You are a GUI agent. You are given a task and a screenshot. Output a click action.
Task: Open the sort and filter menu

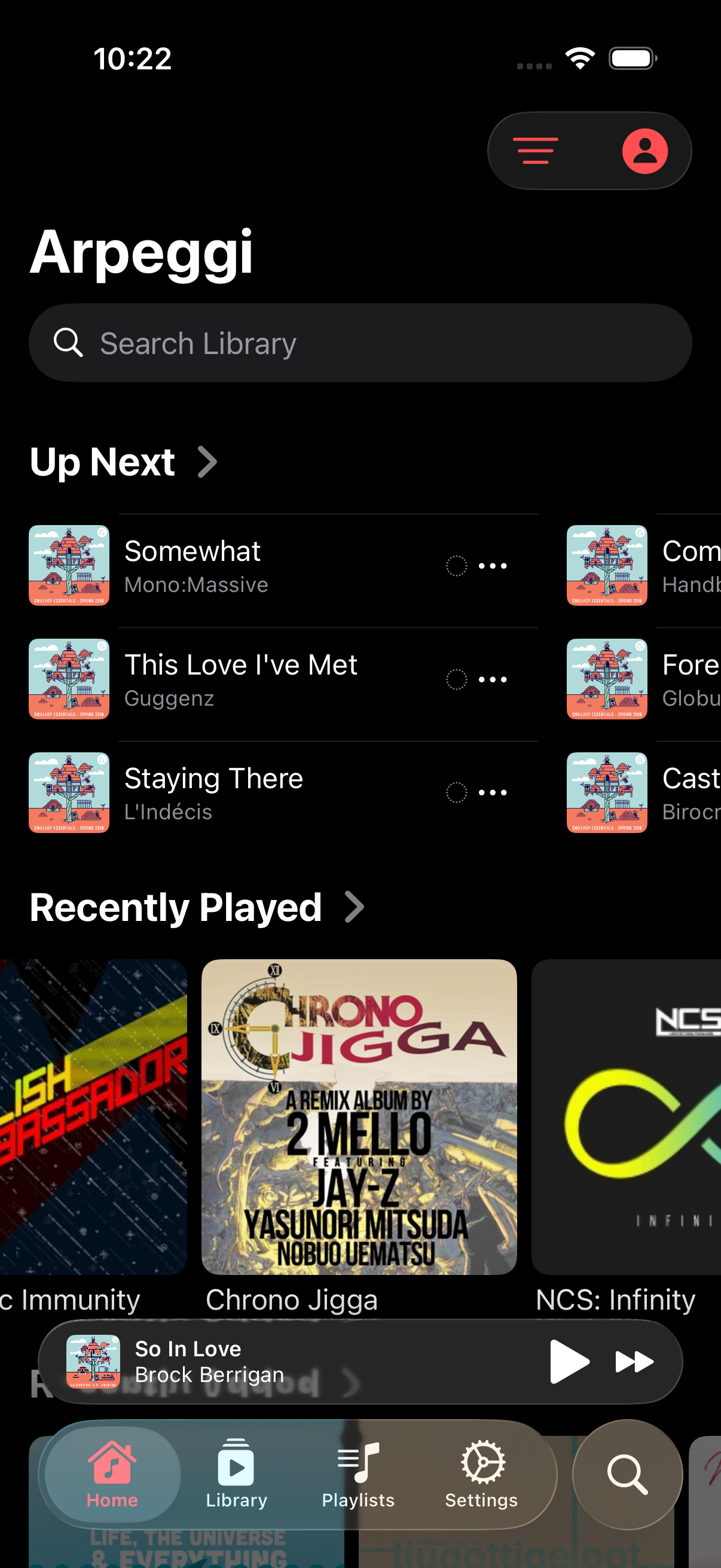pos(536,150)
